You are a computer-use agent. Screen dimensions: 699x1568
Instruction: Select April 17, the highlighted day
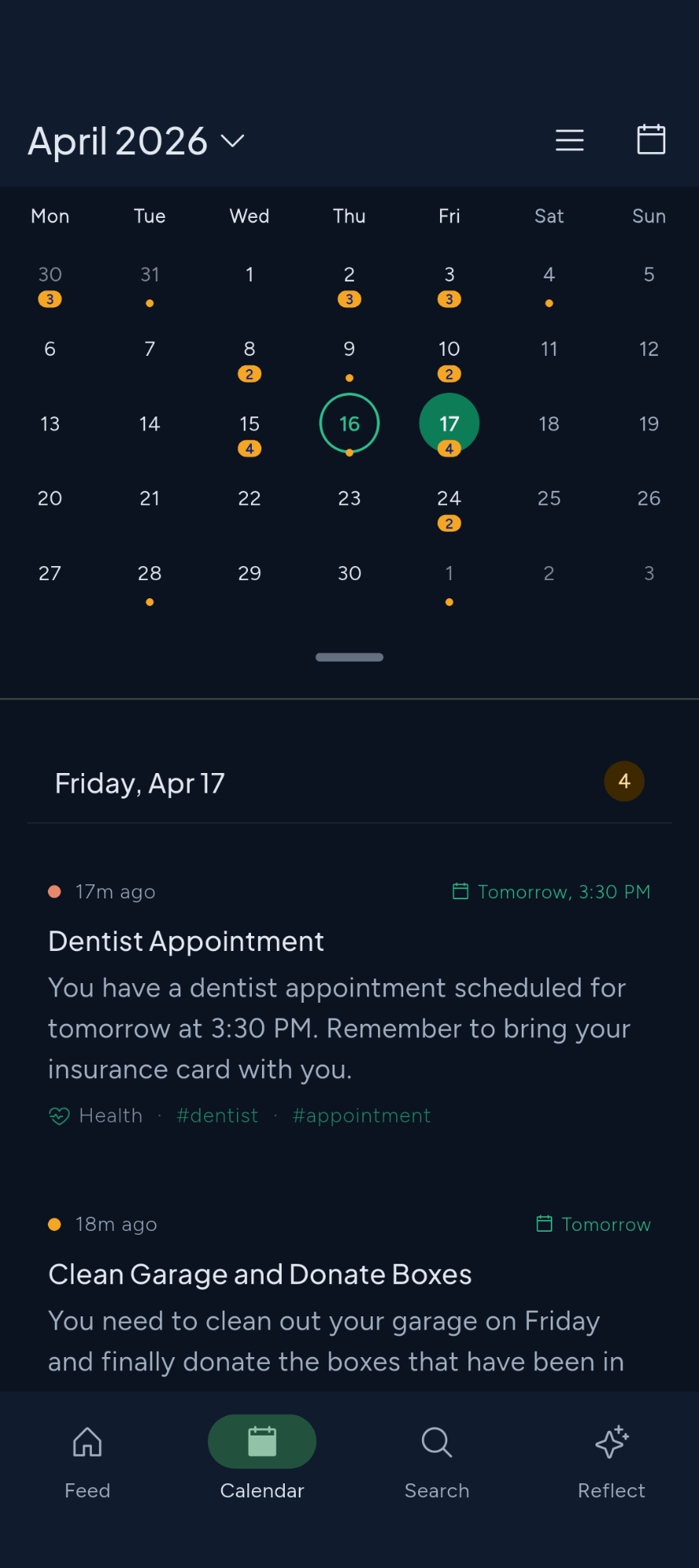click(x=449, y=423)
